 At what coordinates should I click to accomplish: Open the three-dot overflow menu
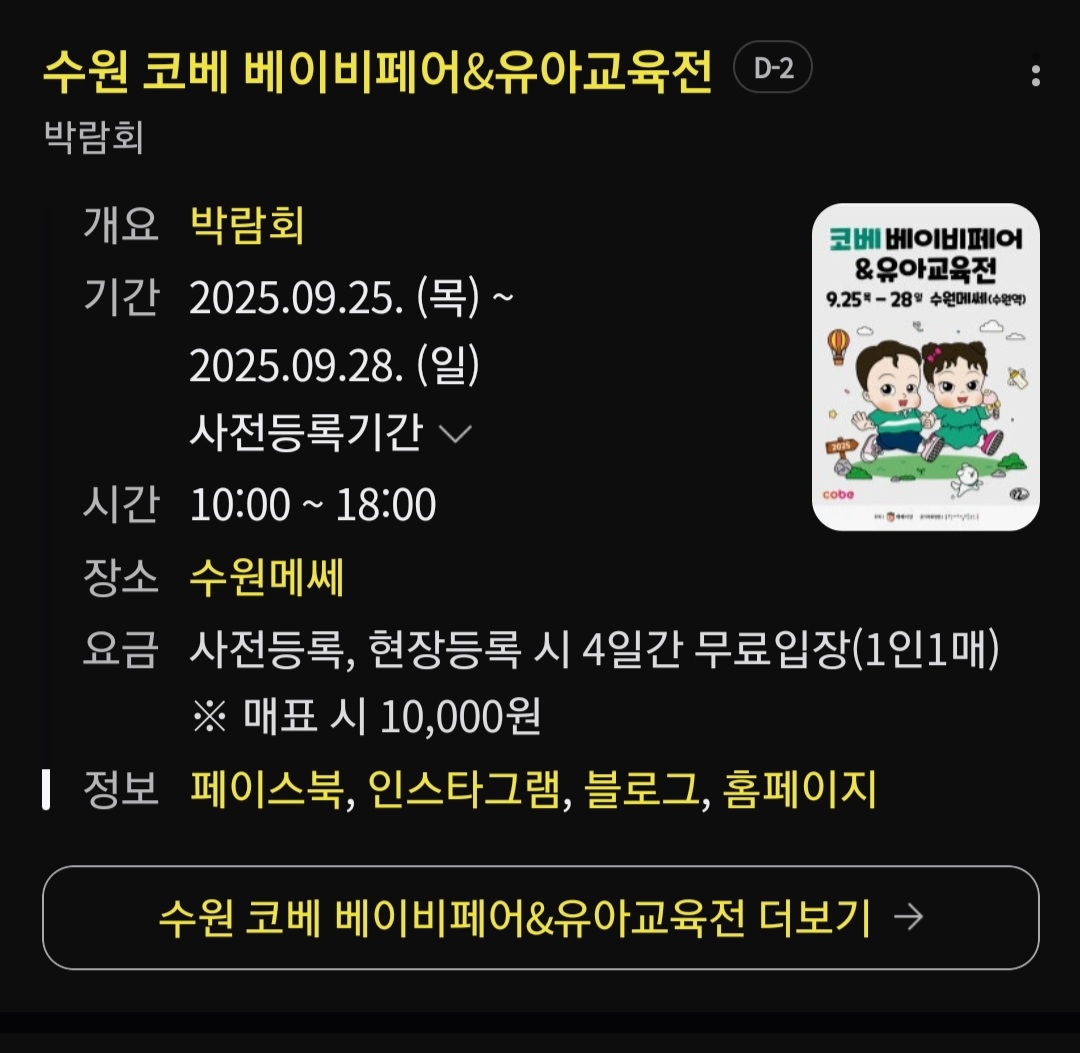1035,75
